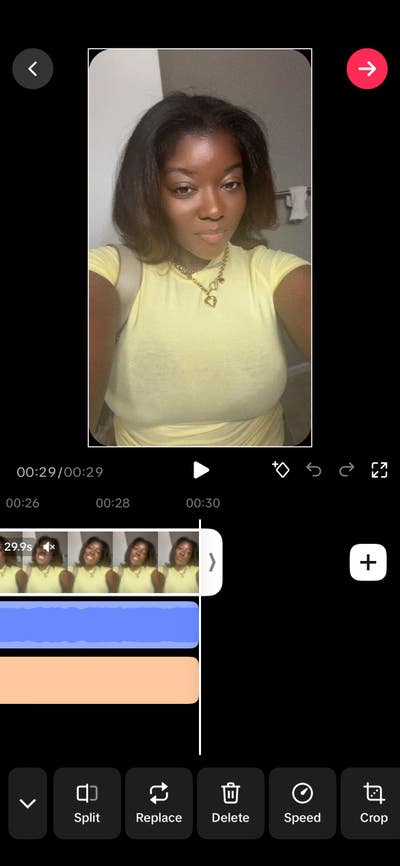The height and width of the screenshot is (866, 400).
Task: Expand preview to full screen
Action: point(379,470)
